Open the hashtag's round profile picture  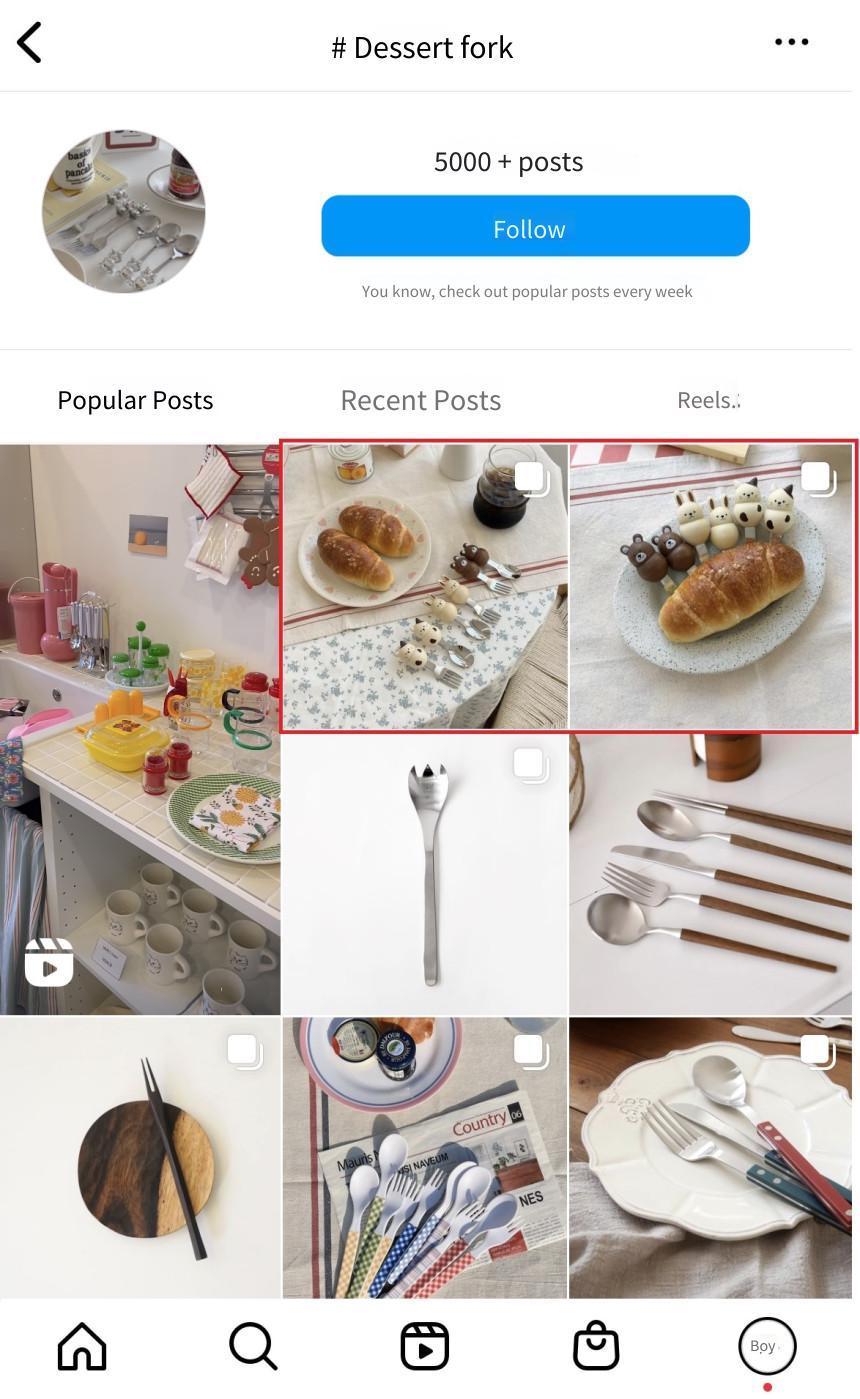pos(124,211)
